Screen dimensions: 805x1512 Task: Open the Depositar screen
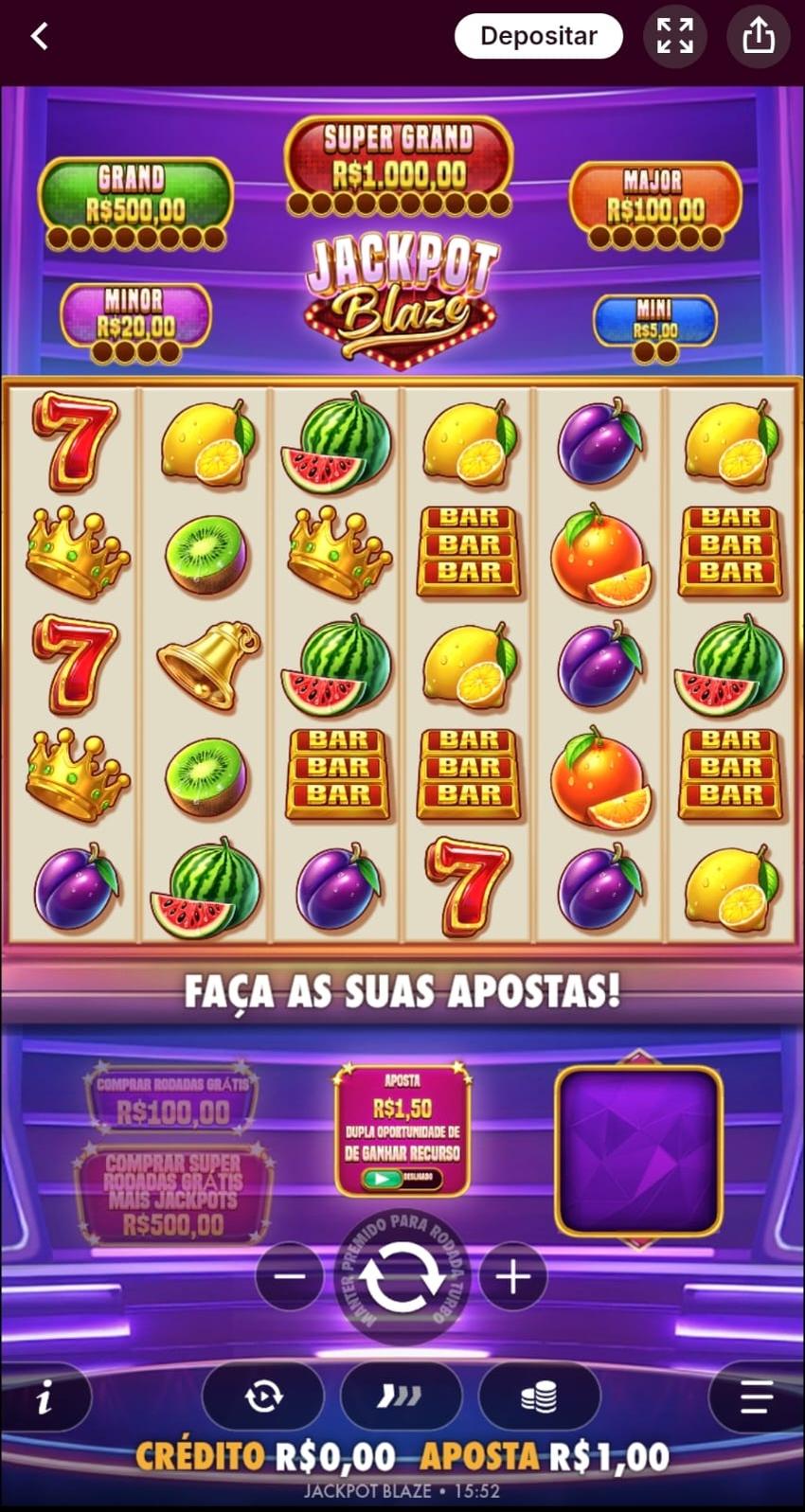[538, 36]
